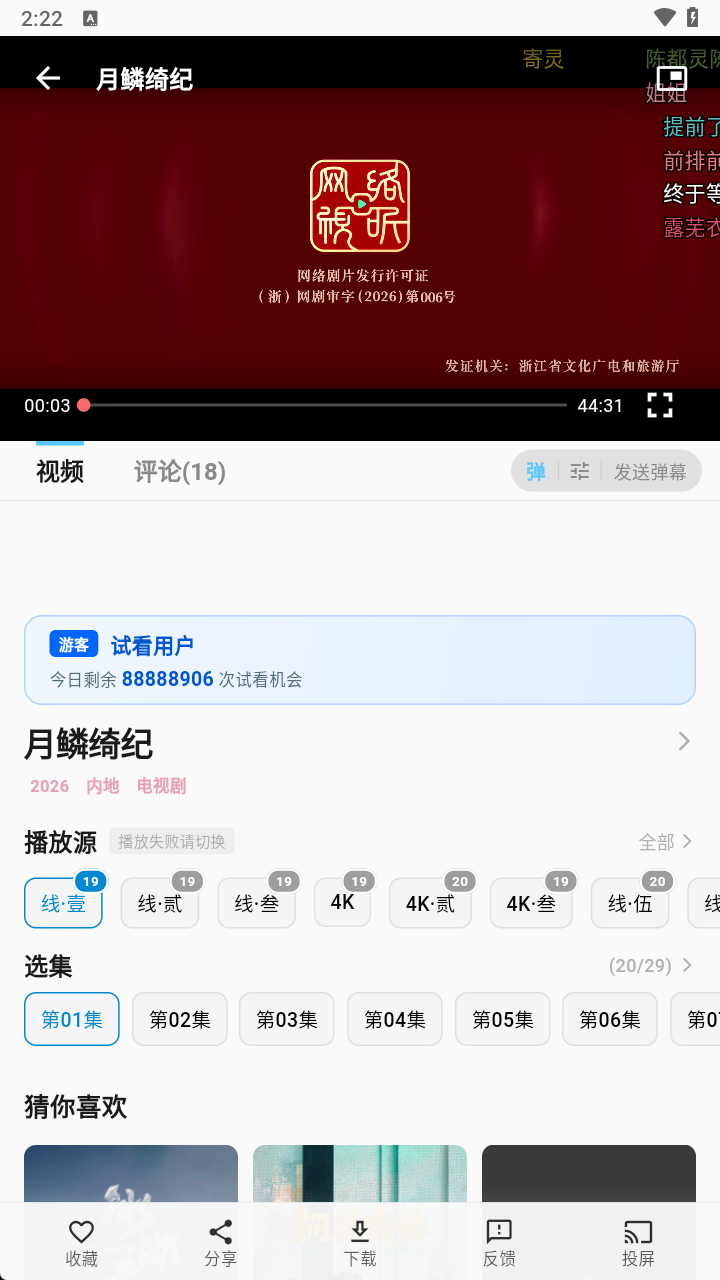View 全部 playback sources

(x=666, y=842)
